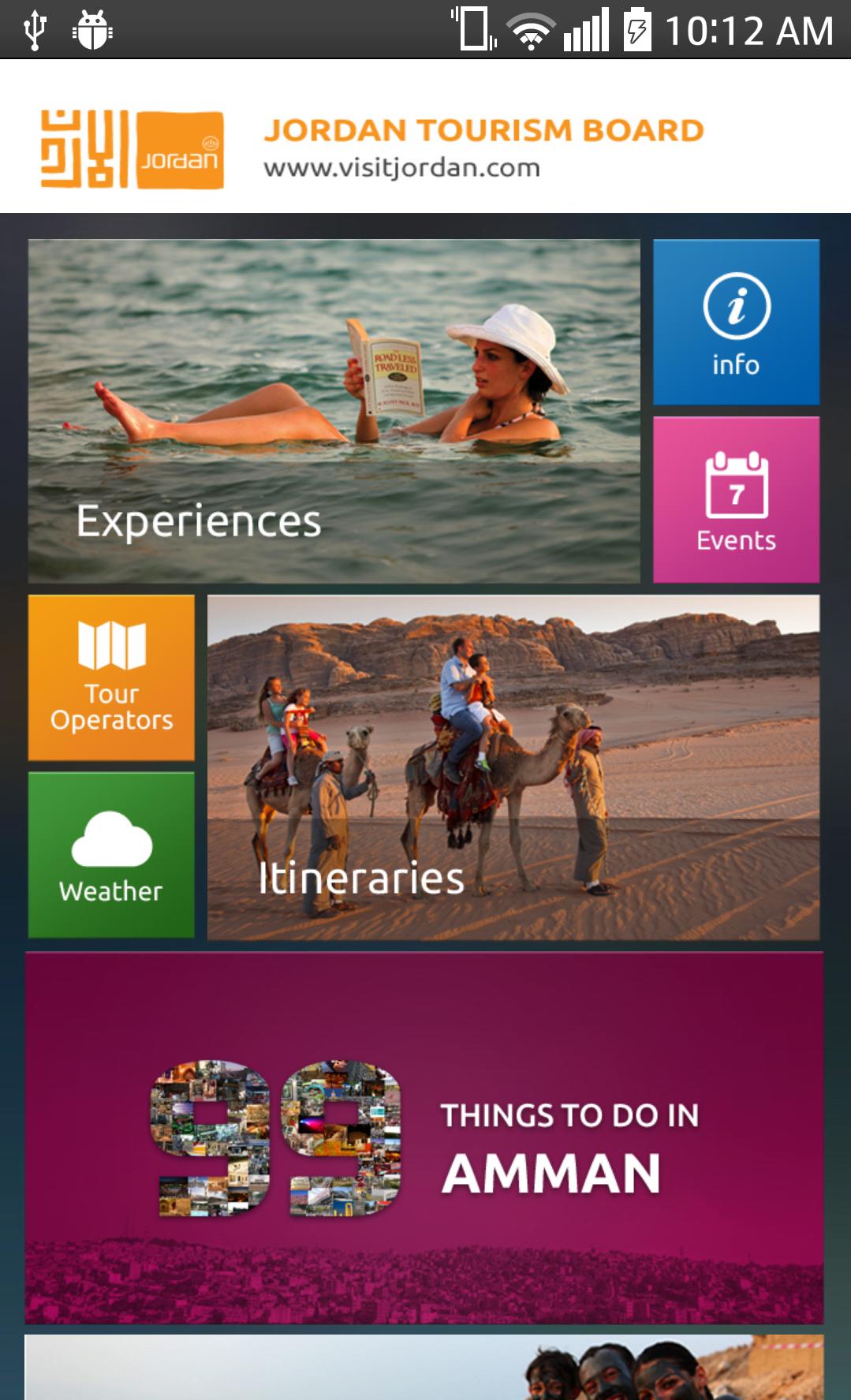Screen dimensions: 851x1400
Task: Select the Tour Operators tile
Action: (111, 678)
